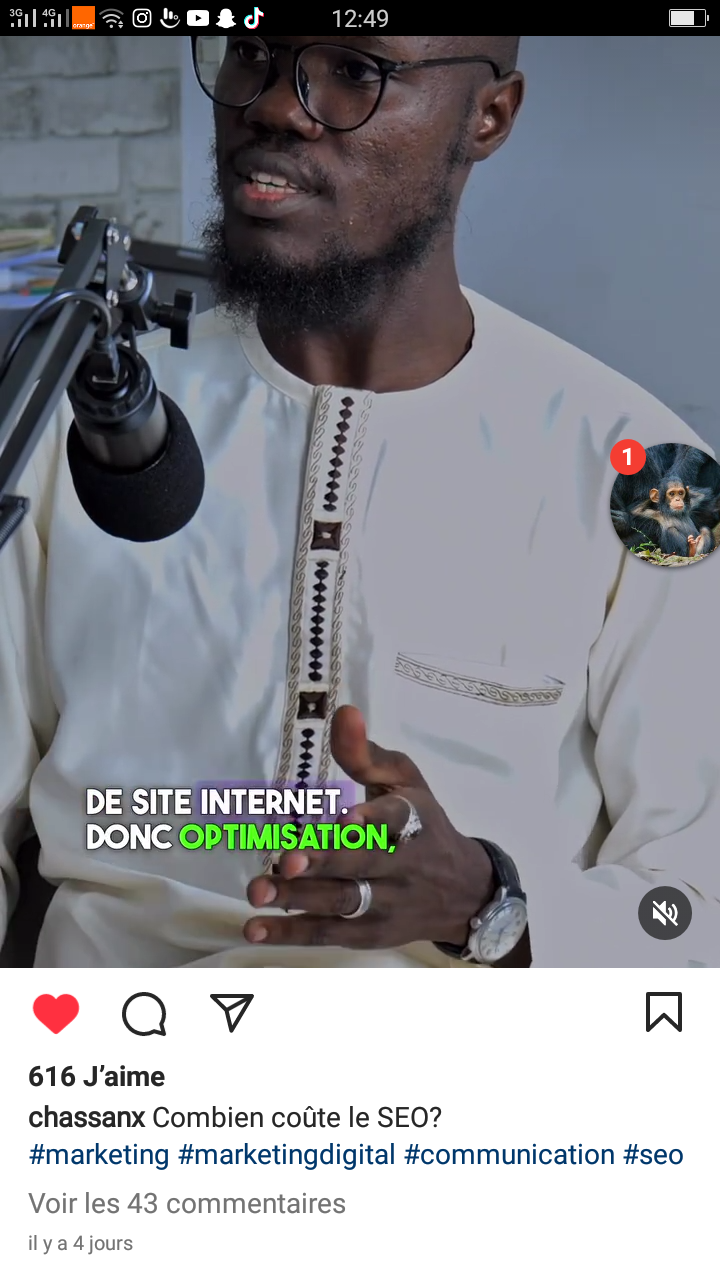
Task: Share the post via paper plane icon
Action: pos(232,1013)
